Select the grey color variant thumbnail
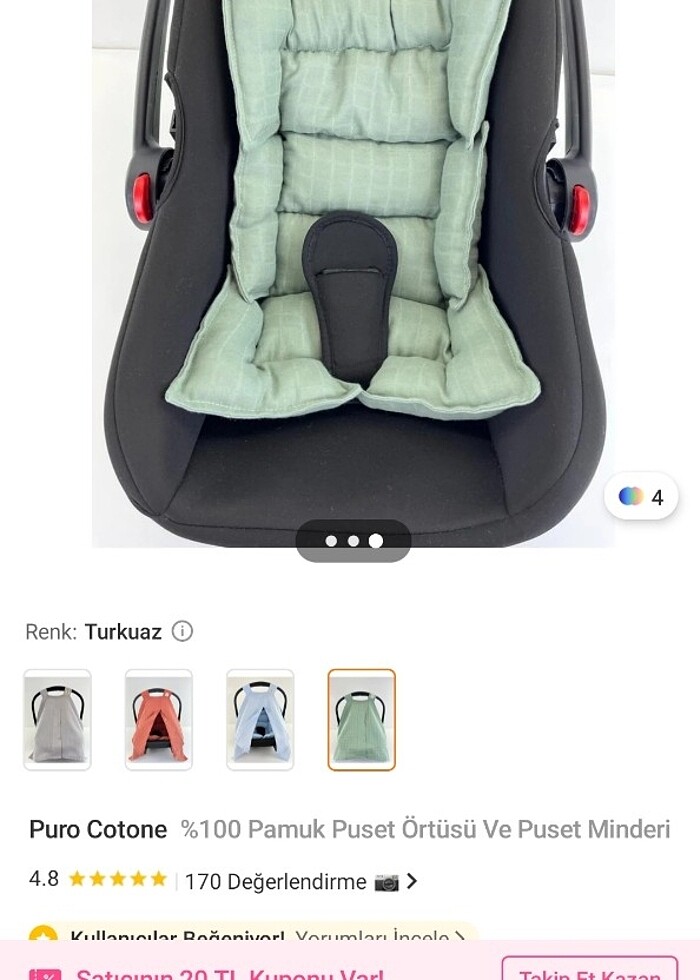700x980 pixels. 57,720
